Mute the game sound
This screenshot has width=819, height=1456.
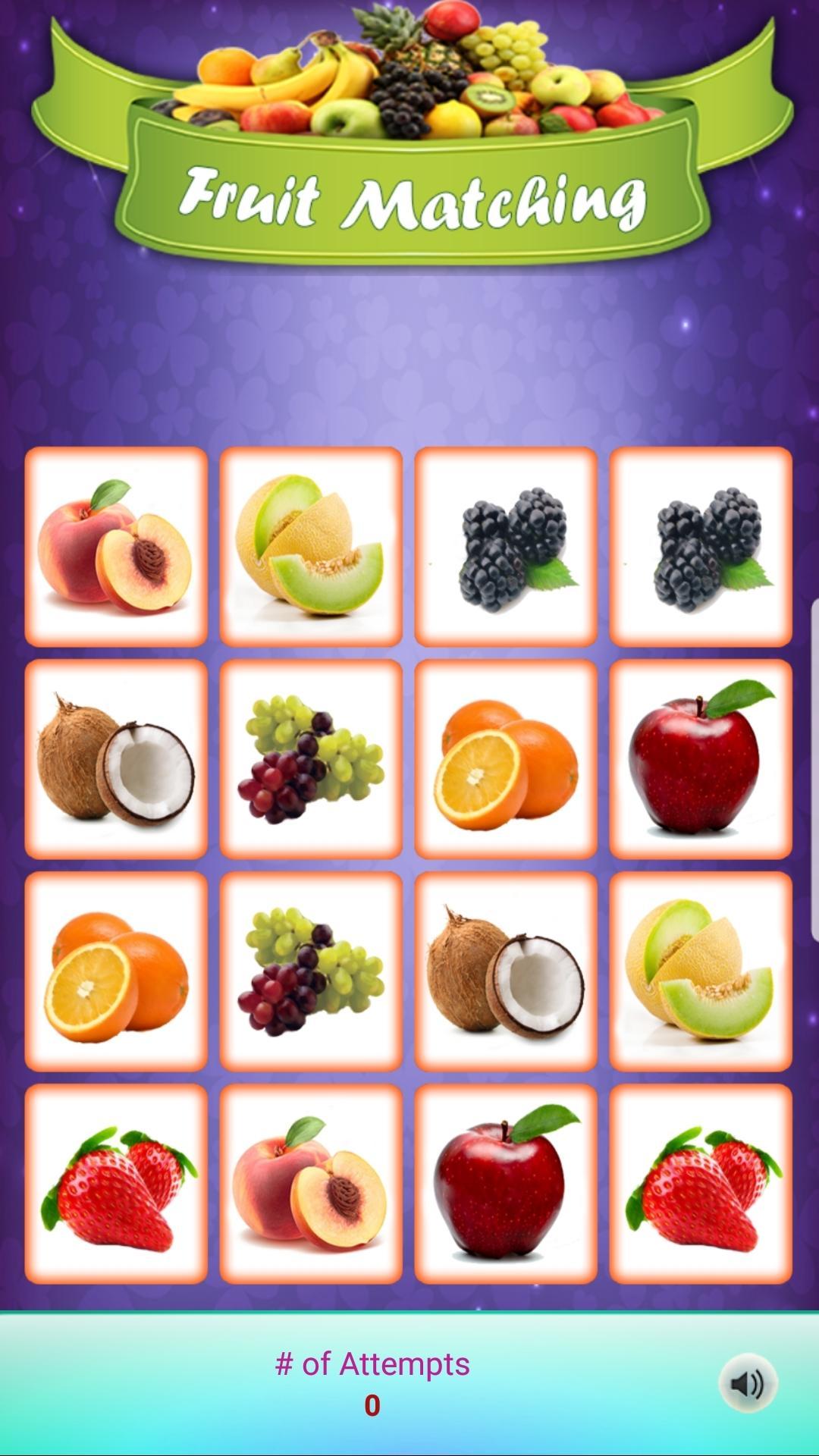pyautogui.click(x=748, y=1383)
